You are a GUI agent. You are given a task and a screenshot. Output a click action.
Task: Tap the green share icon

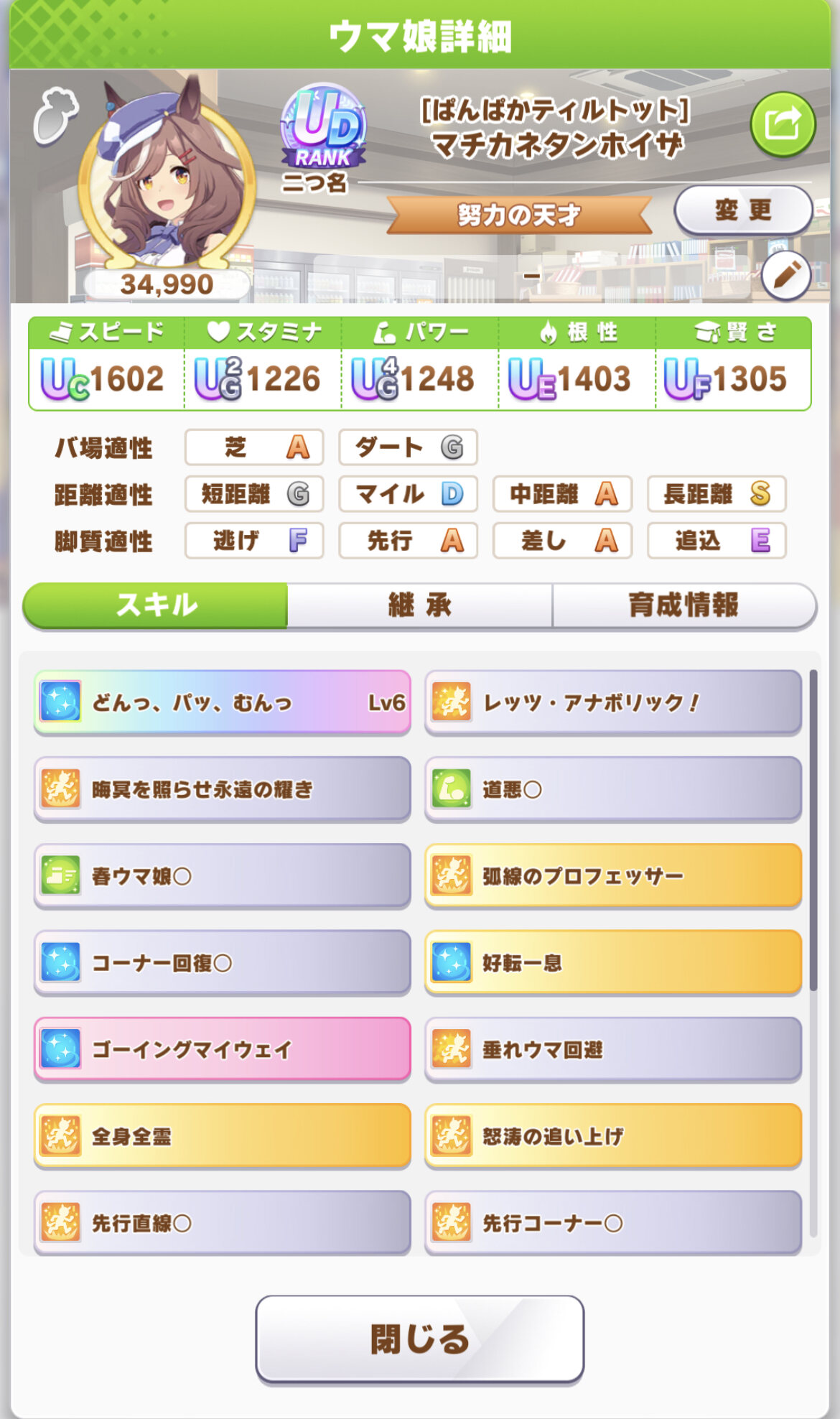(x=783, y=124)
